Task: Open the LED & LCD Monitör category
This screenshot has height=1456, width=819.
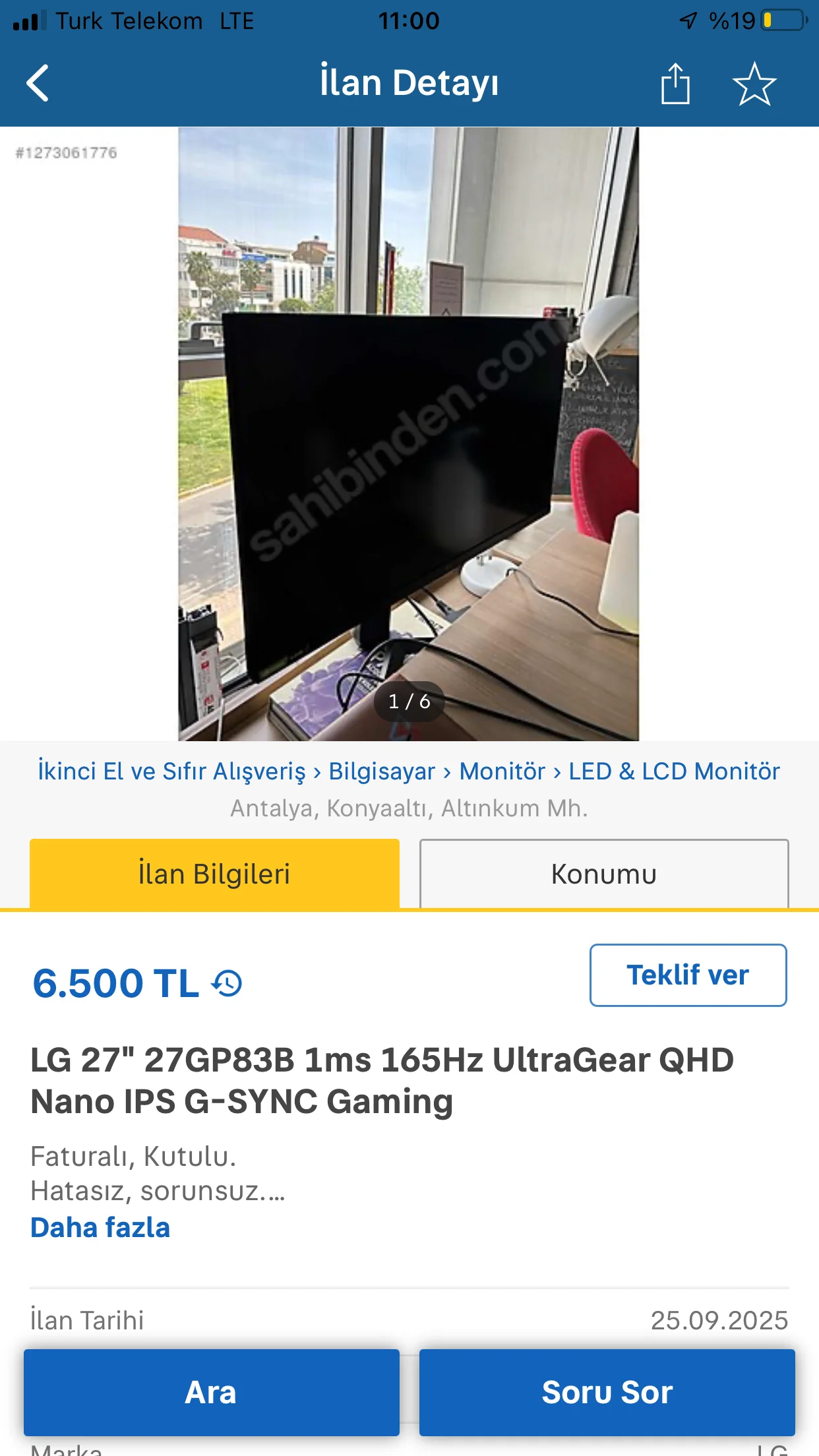Action: (674, 771)
